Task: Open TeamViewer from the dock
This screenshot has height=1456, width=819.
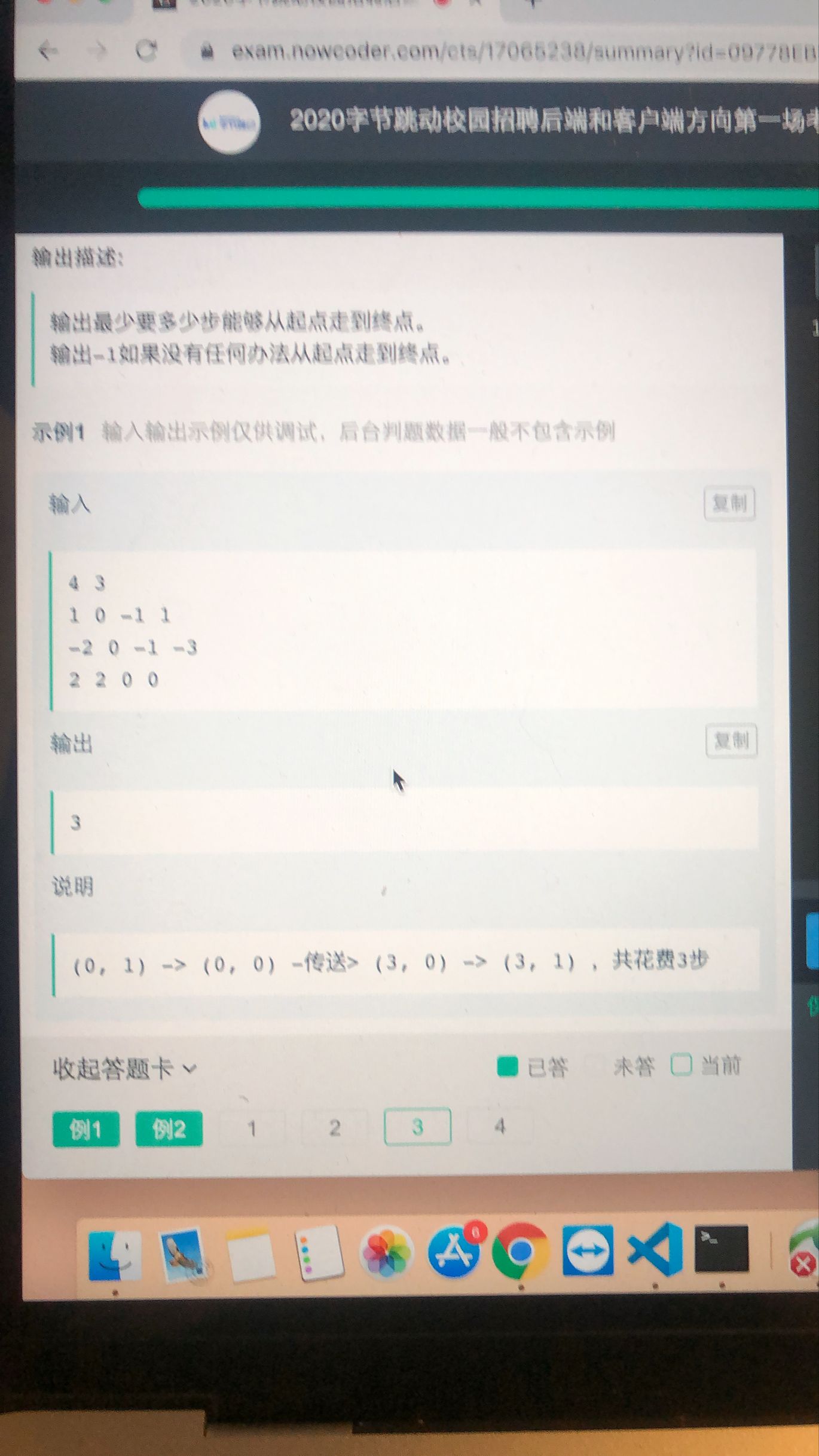Action: coord(588,1250)
